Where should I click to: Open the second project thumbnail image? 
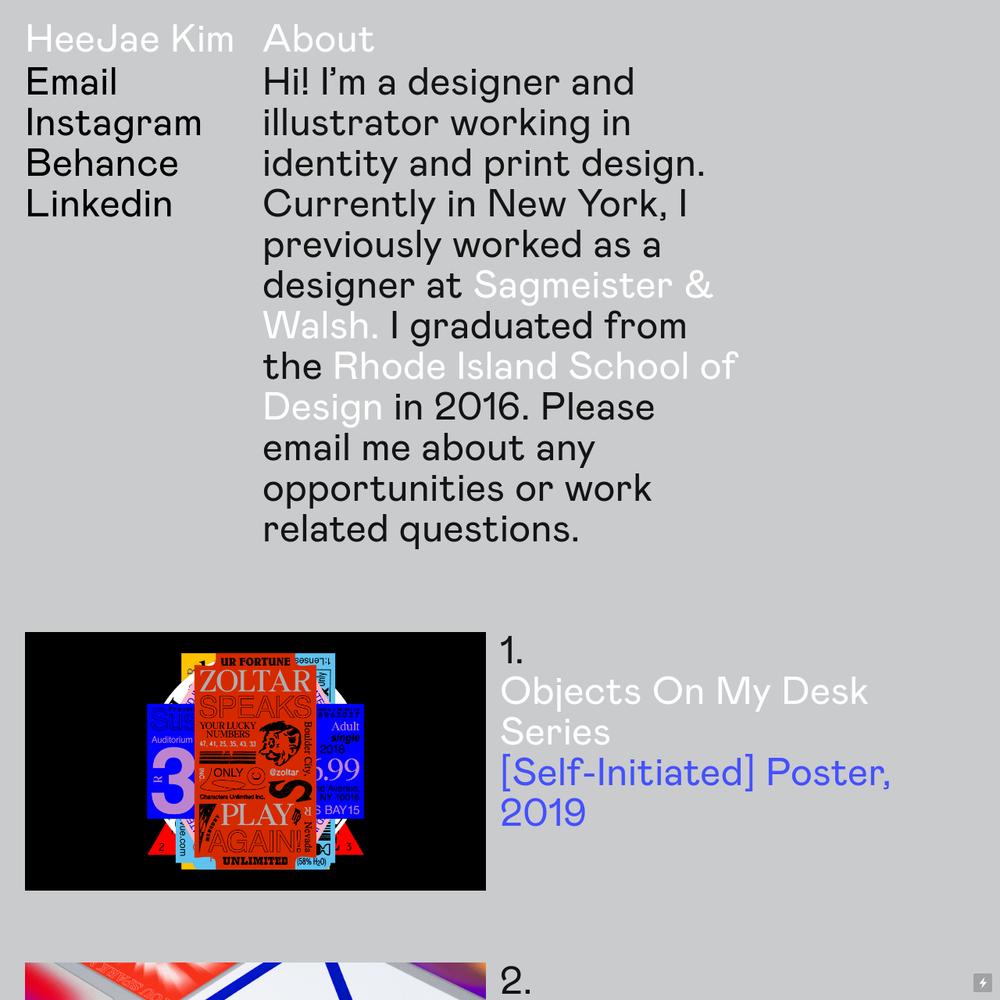point(255,981)
